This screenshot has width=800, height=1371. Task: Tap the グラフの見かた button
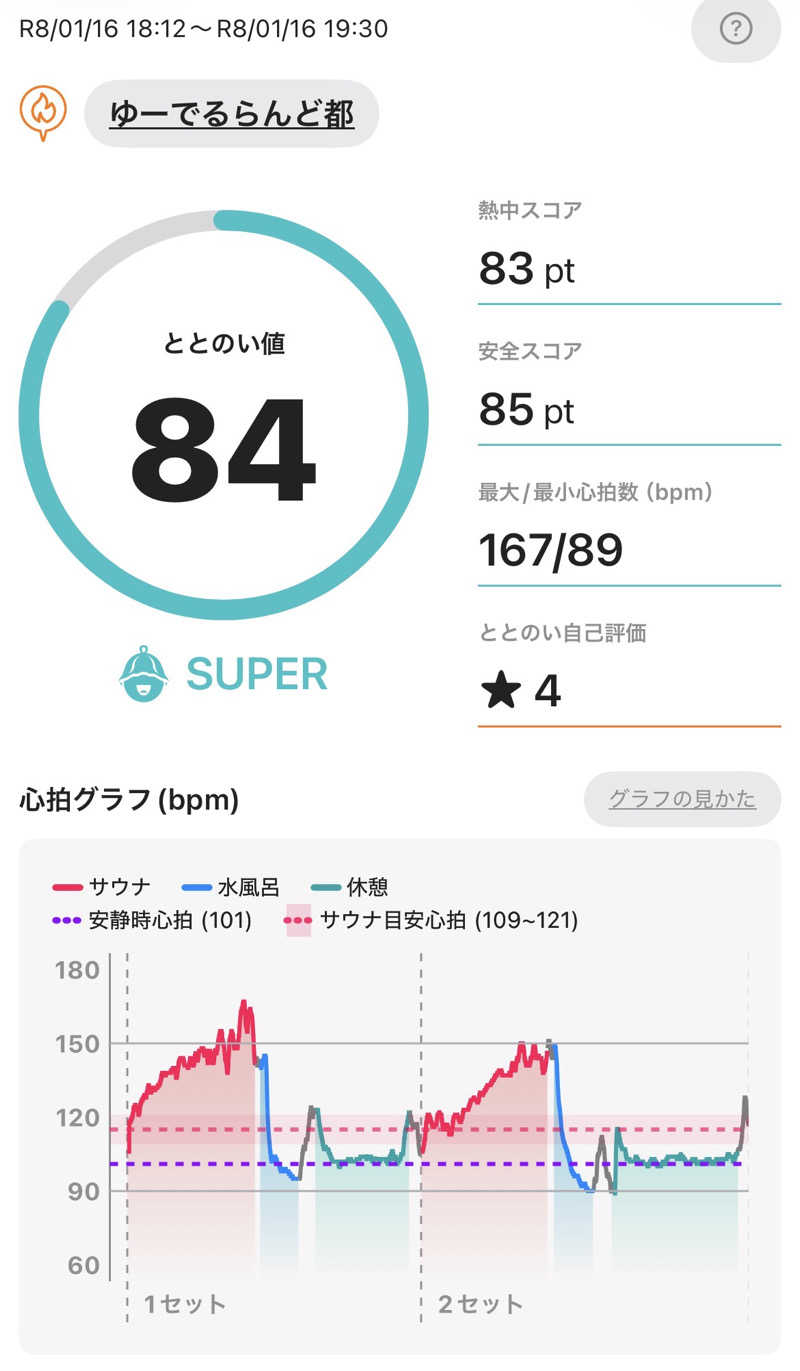682,799
